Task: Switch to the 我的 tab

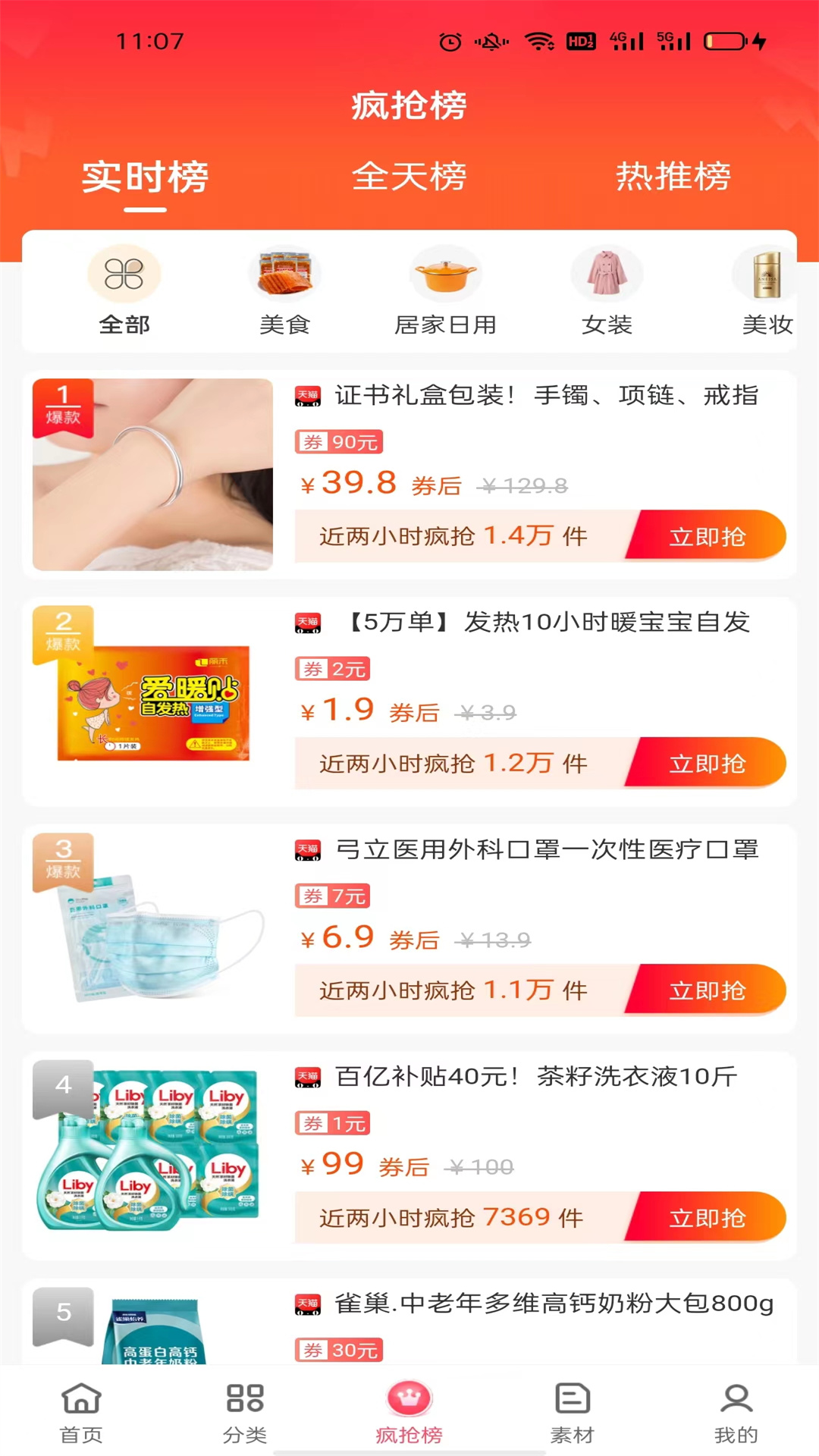Action: point(736,1412)
